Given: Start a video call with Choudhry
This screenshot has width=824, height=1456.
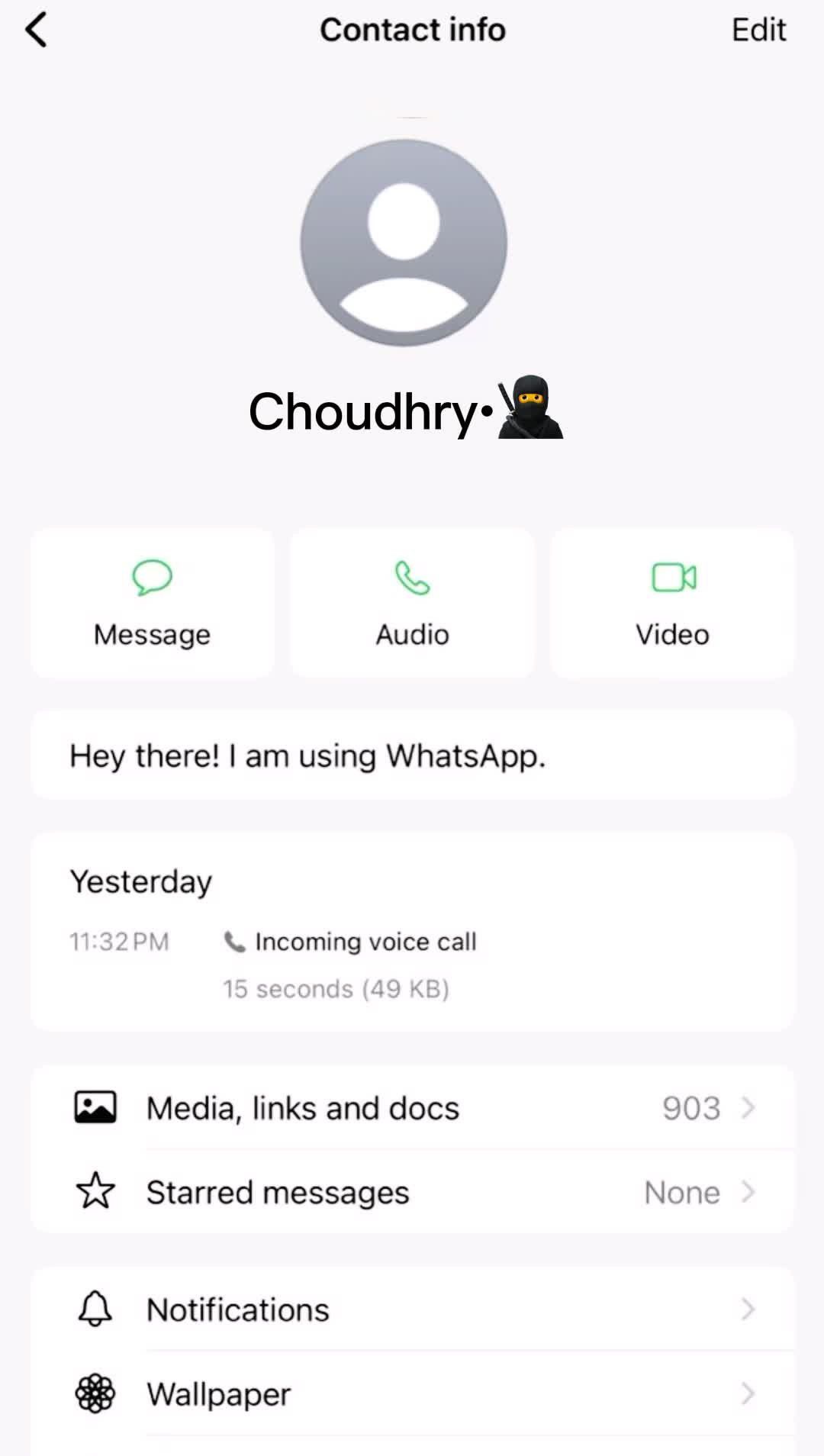Looking at the screenshot, I should coord(672,603).
